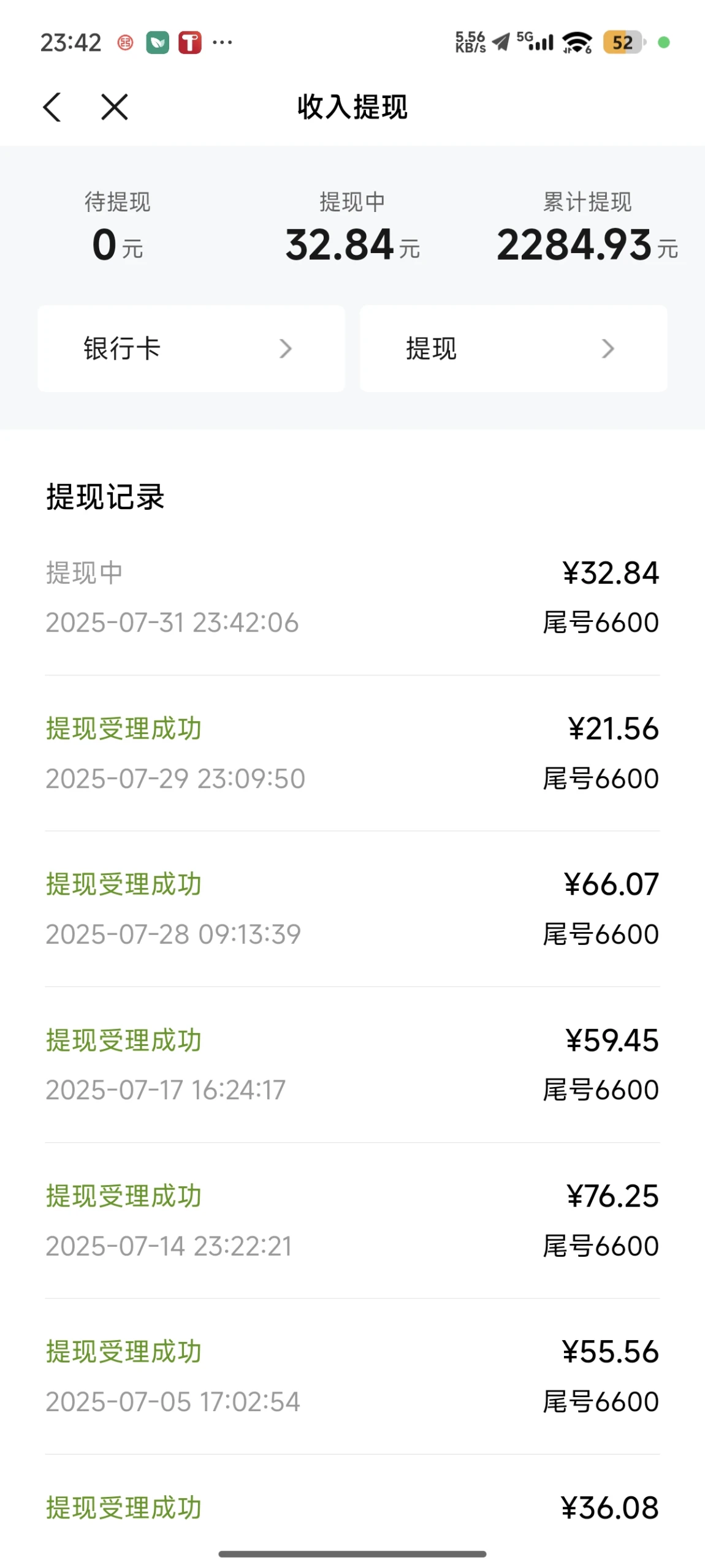The image size is (705, 1568).
Task: Open the 提现中 record for ¥32.84
Action: point(352,598)
